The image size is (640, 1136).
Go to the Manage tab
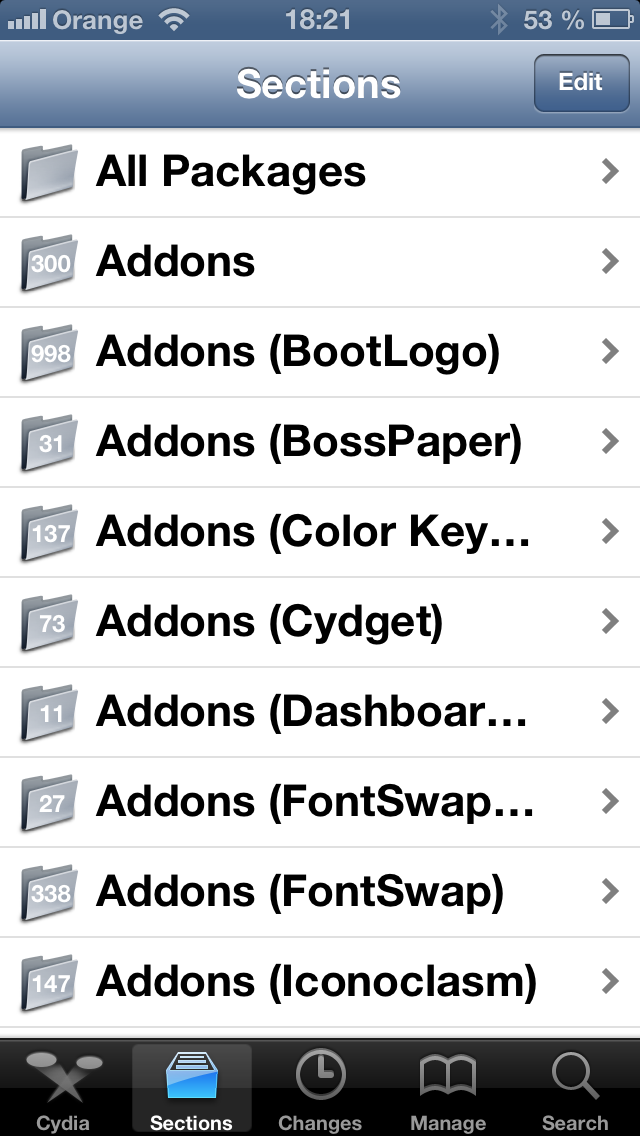pyautogui.click(x=447, y=1090)
